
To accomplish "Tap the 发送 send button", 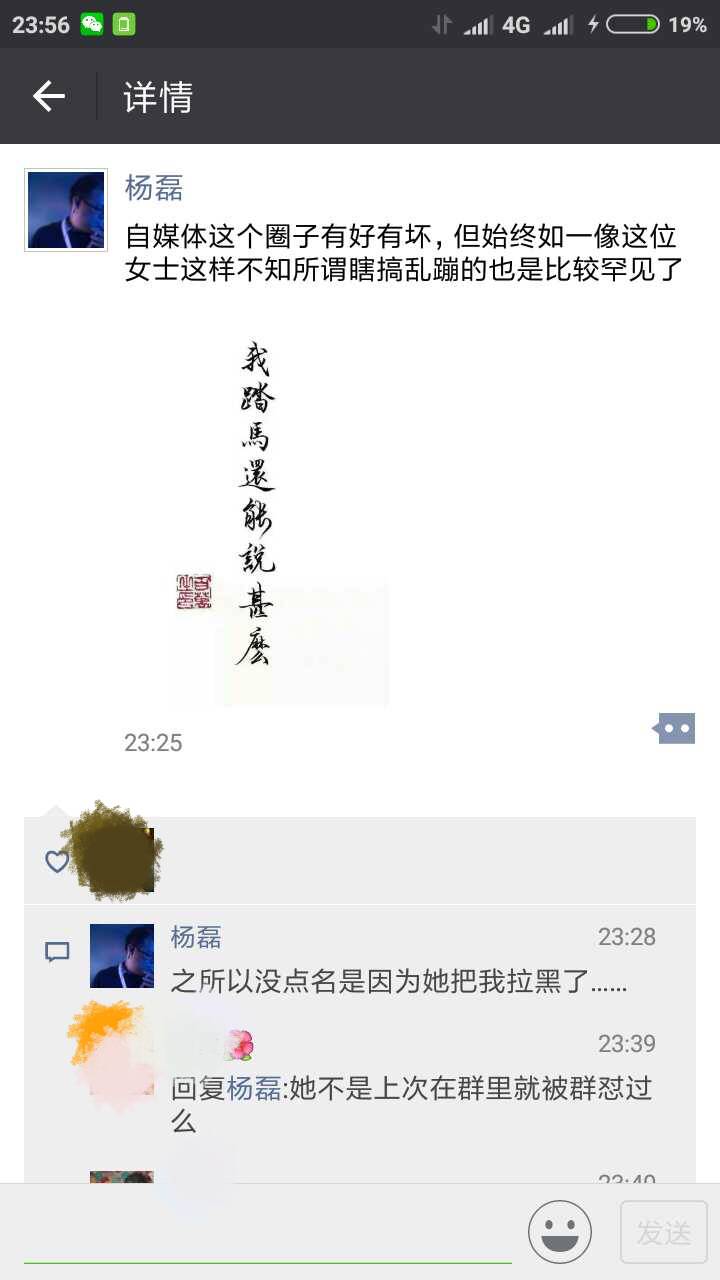I will click(x=664, y=1232).
